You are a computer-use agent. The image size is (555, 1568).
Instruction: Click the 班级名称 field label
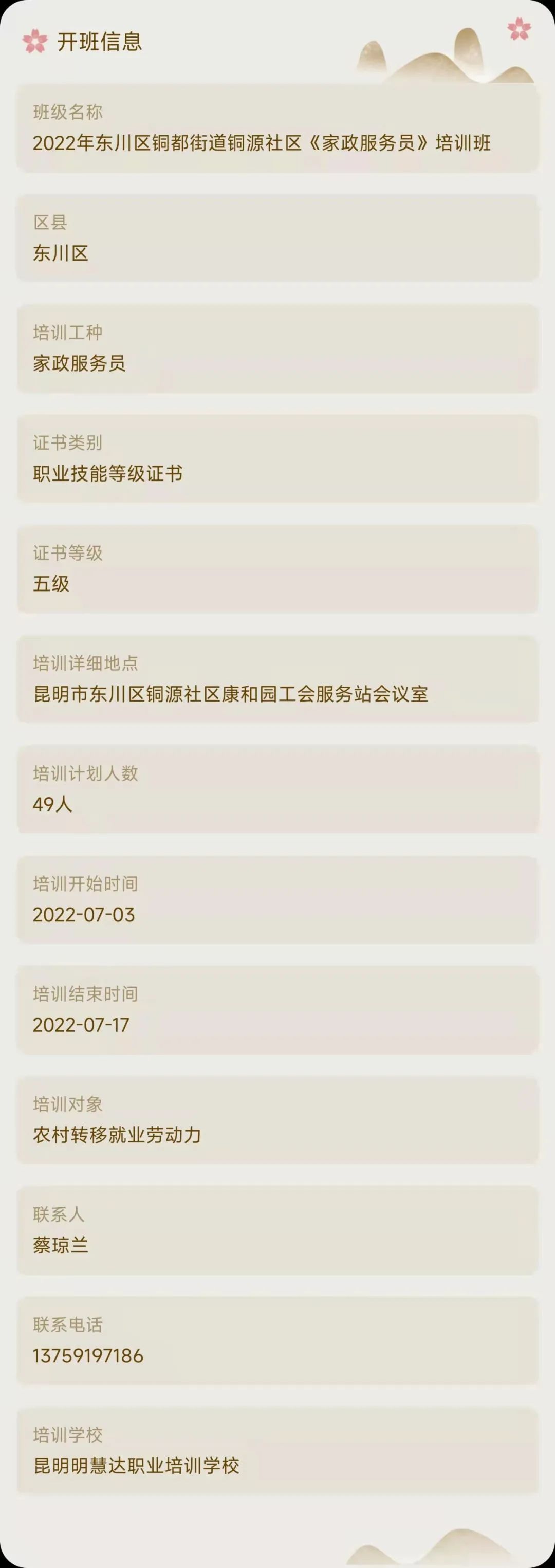[60, 111]
